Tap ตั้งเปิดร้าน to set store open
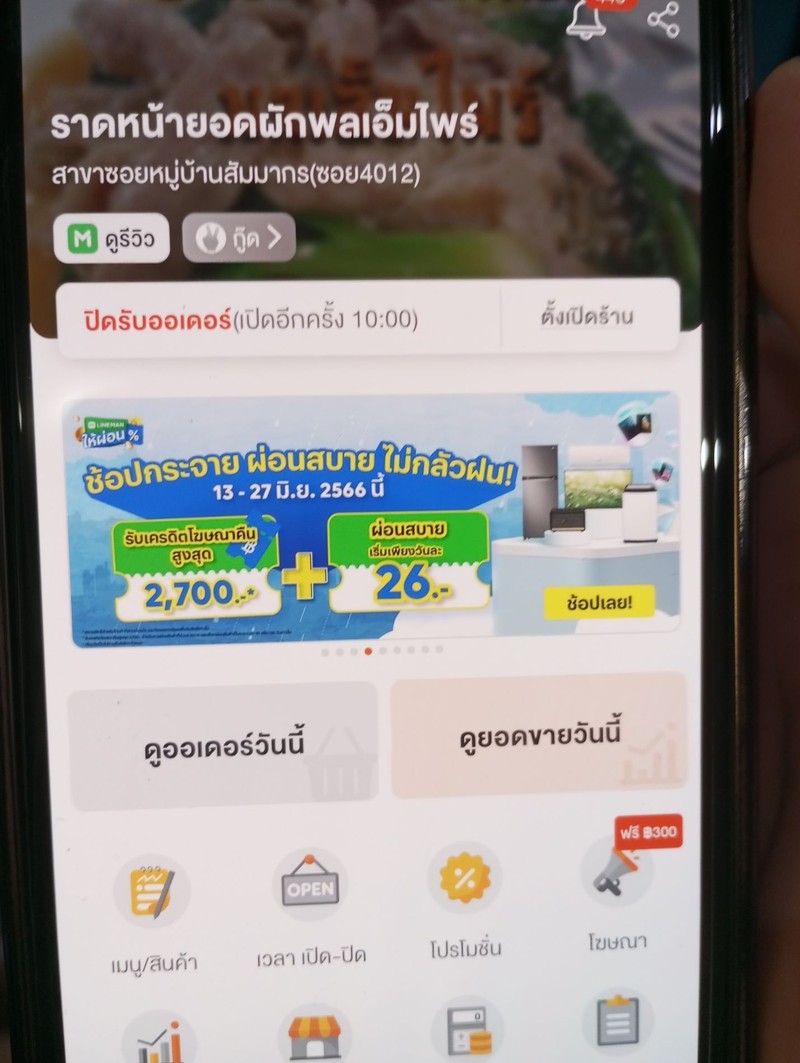 point(587,317)
